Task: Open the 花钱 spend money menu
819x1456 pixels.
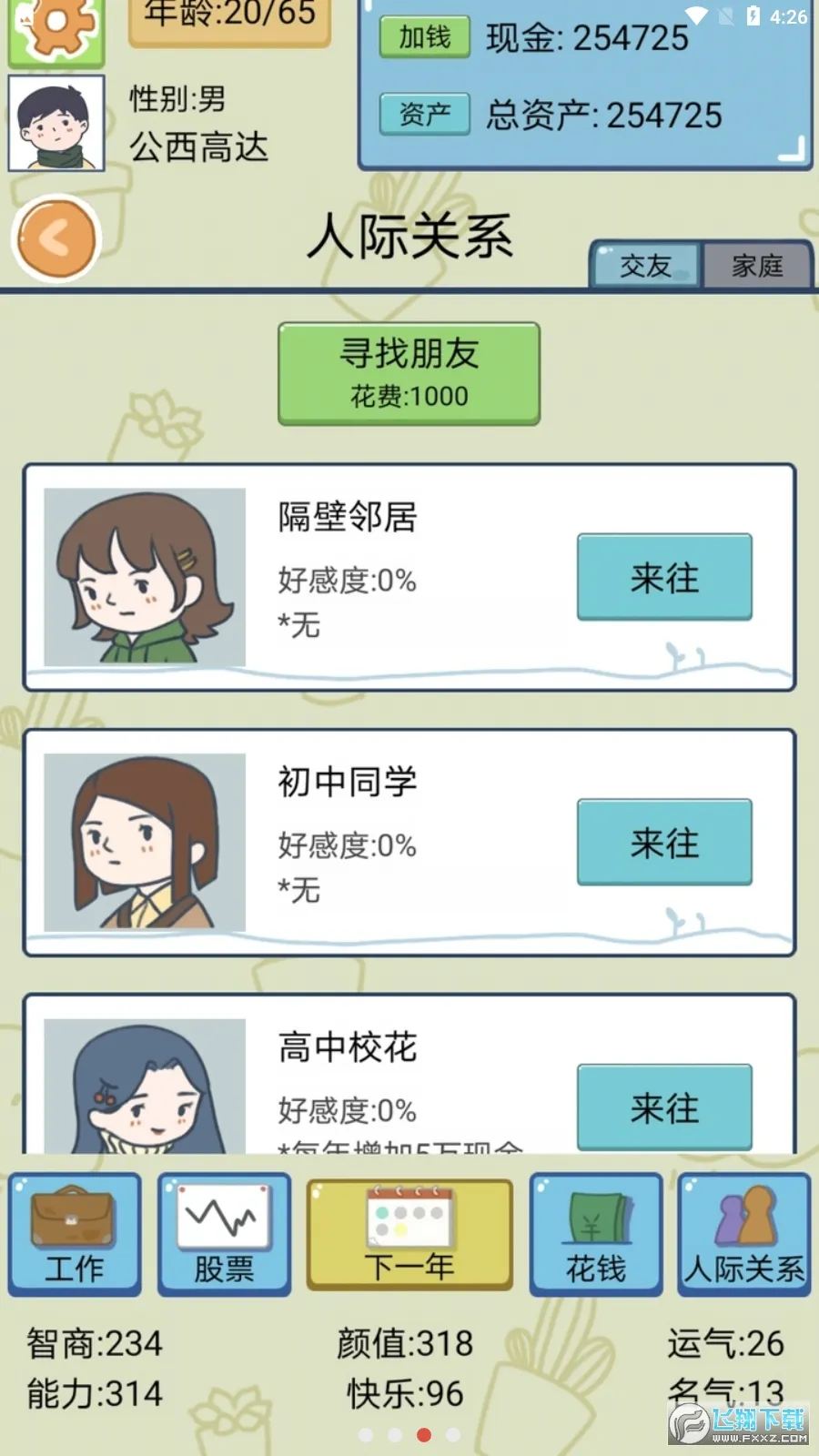Action: click(596, 1235)
